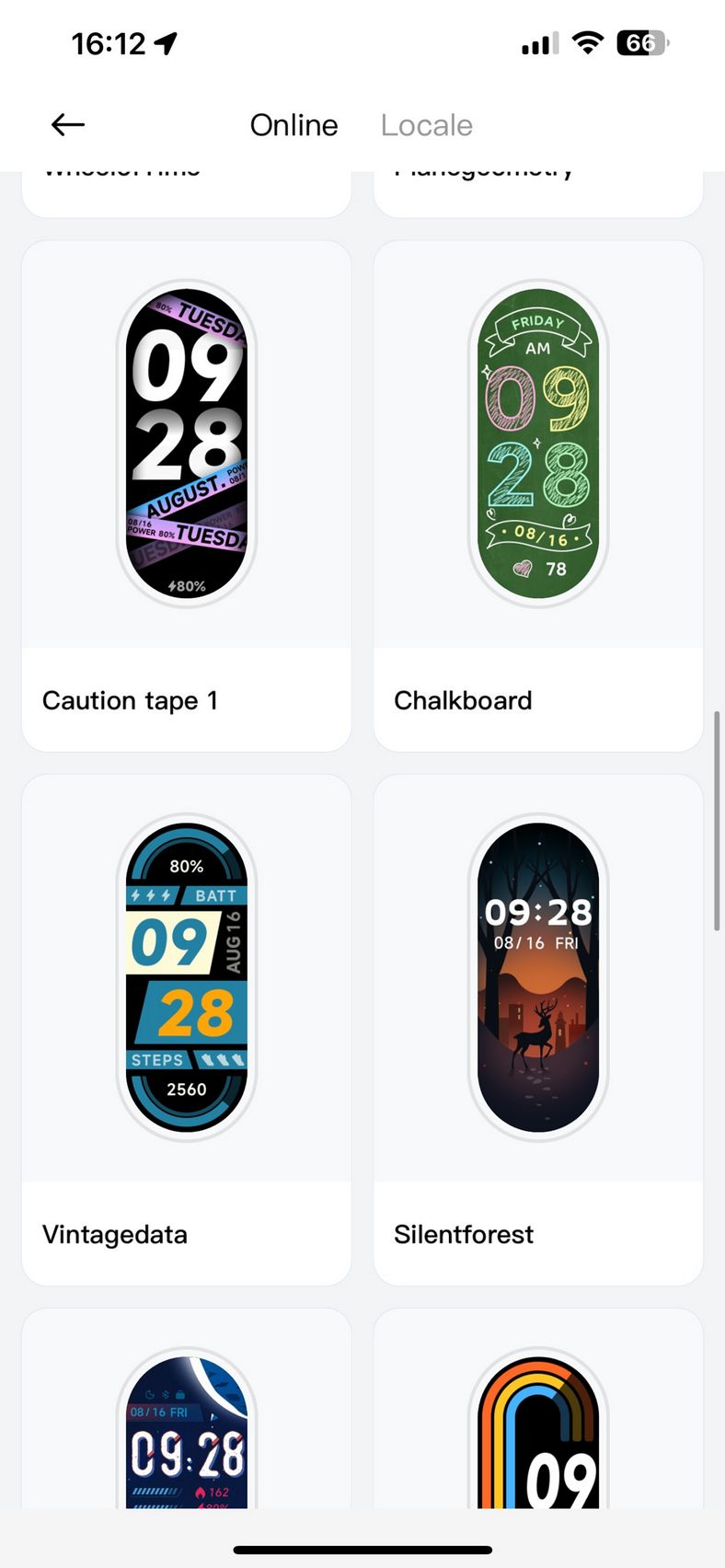Open the dark blue digital watch face
The width and height of the screenshot is (725, 1568).
click(x=187, y=1408)
